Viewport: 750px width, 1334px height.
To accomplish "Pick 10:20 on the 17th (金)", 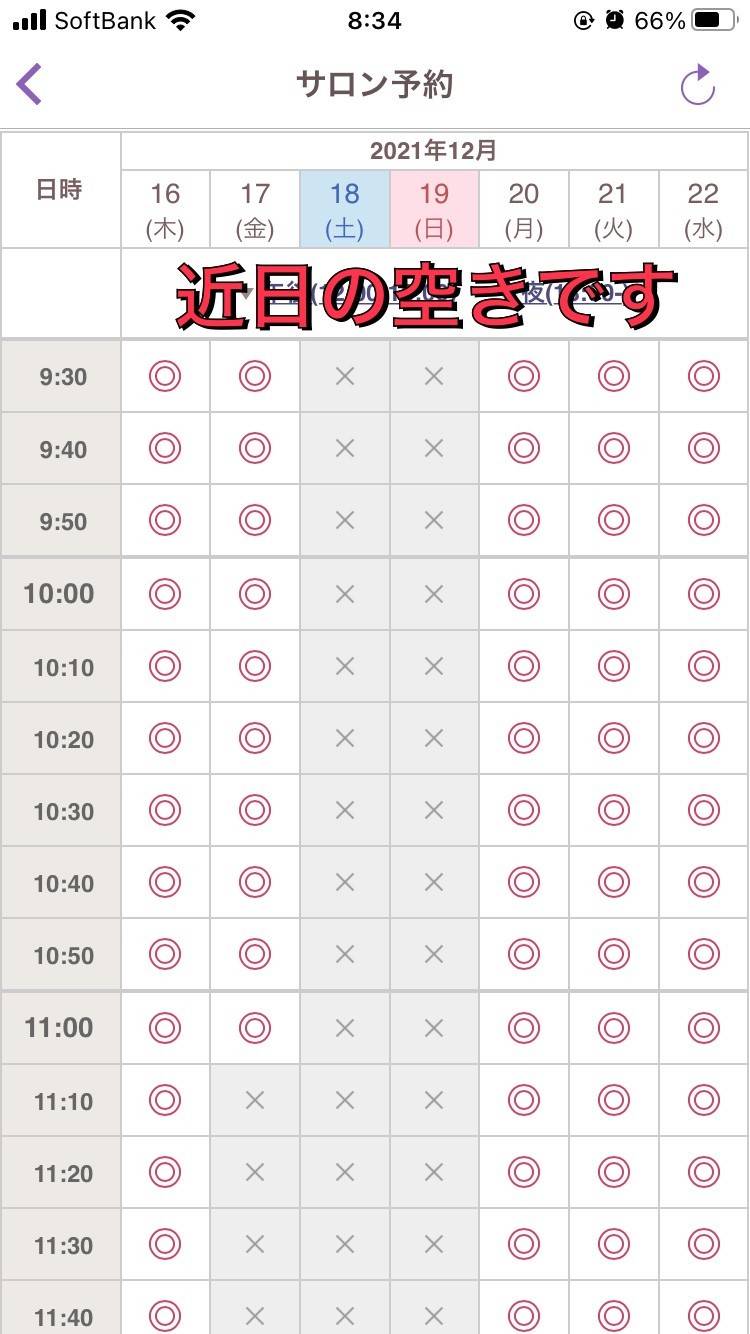I will click(255, 738).
